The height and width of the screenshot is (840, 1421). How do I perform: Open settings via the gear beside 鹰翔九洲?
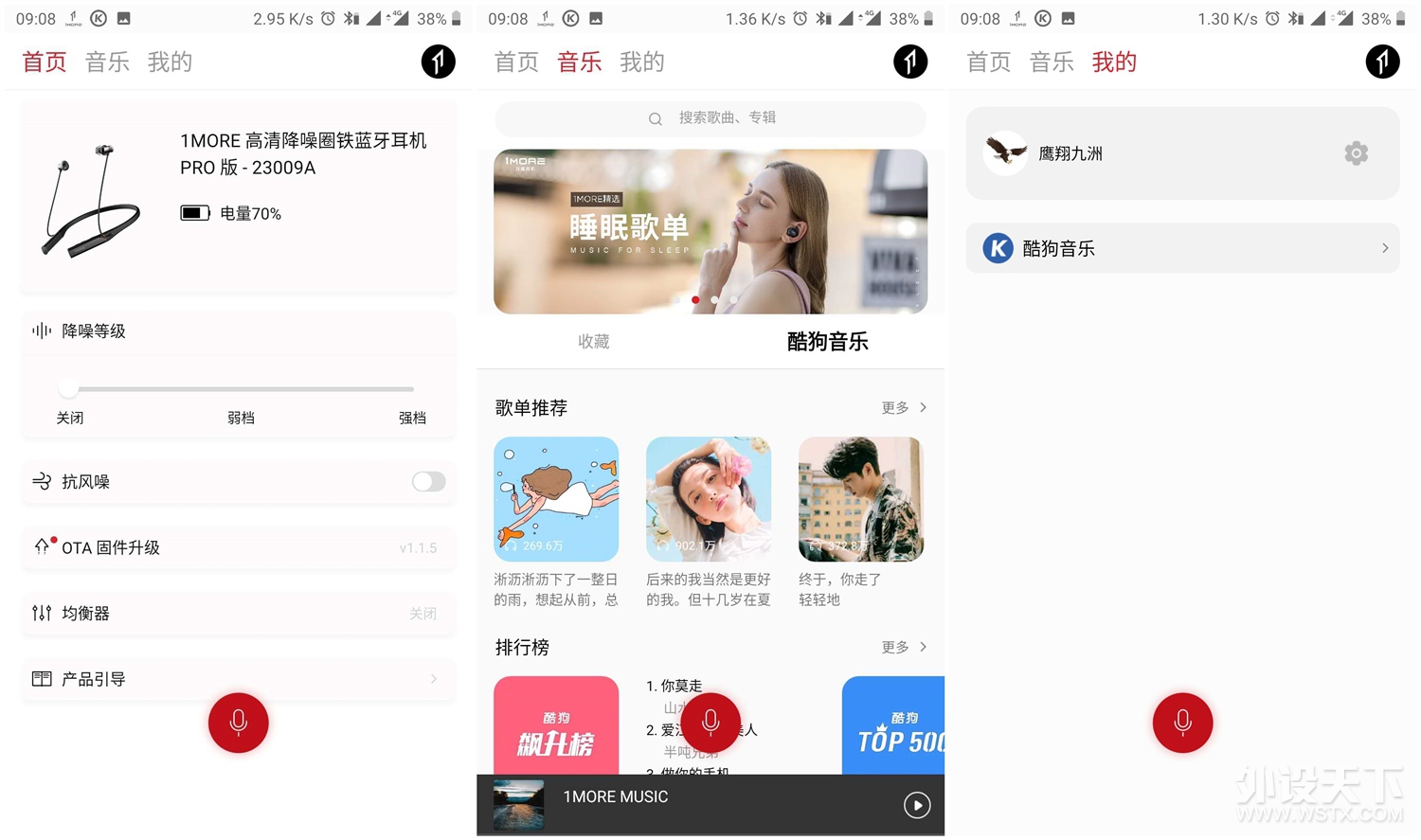tap(1357, 153)
